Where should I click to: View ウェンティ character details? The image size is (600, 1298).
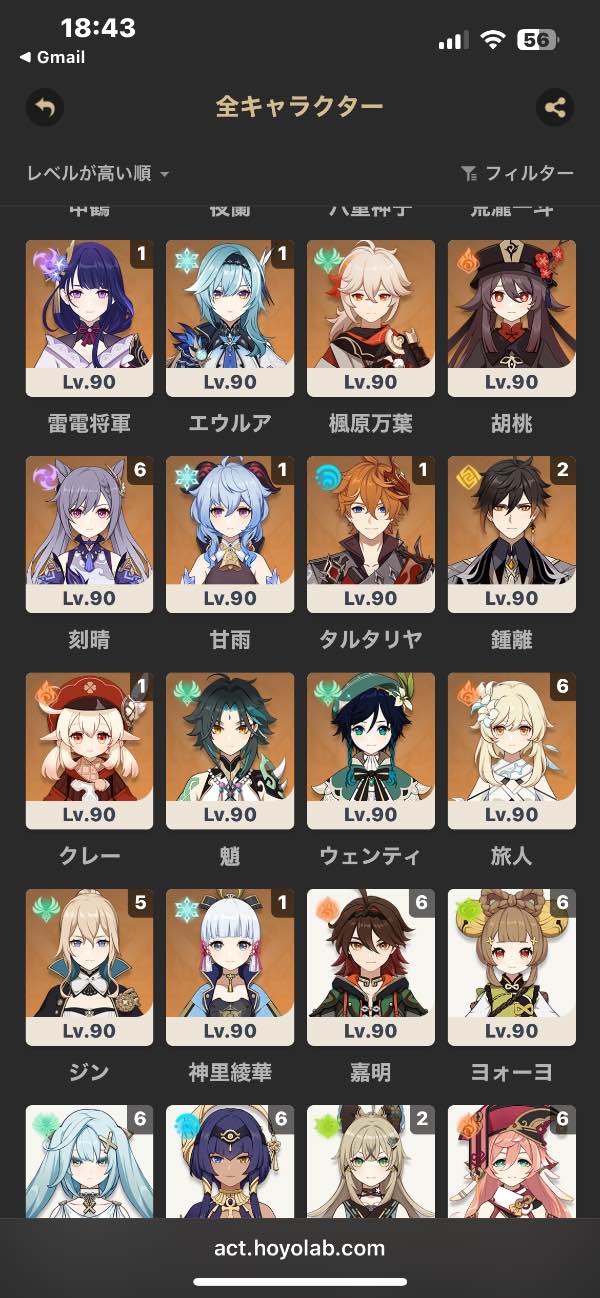pos(371,750)
